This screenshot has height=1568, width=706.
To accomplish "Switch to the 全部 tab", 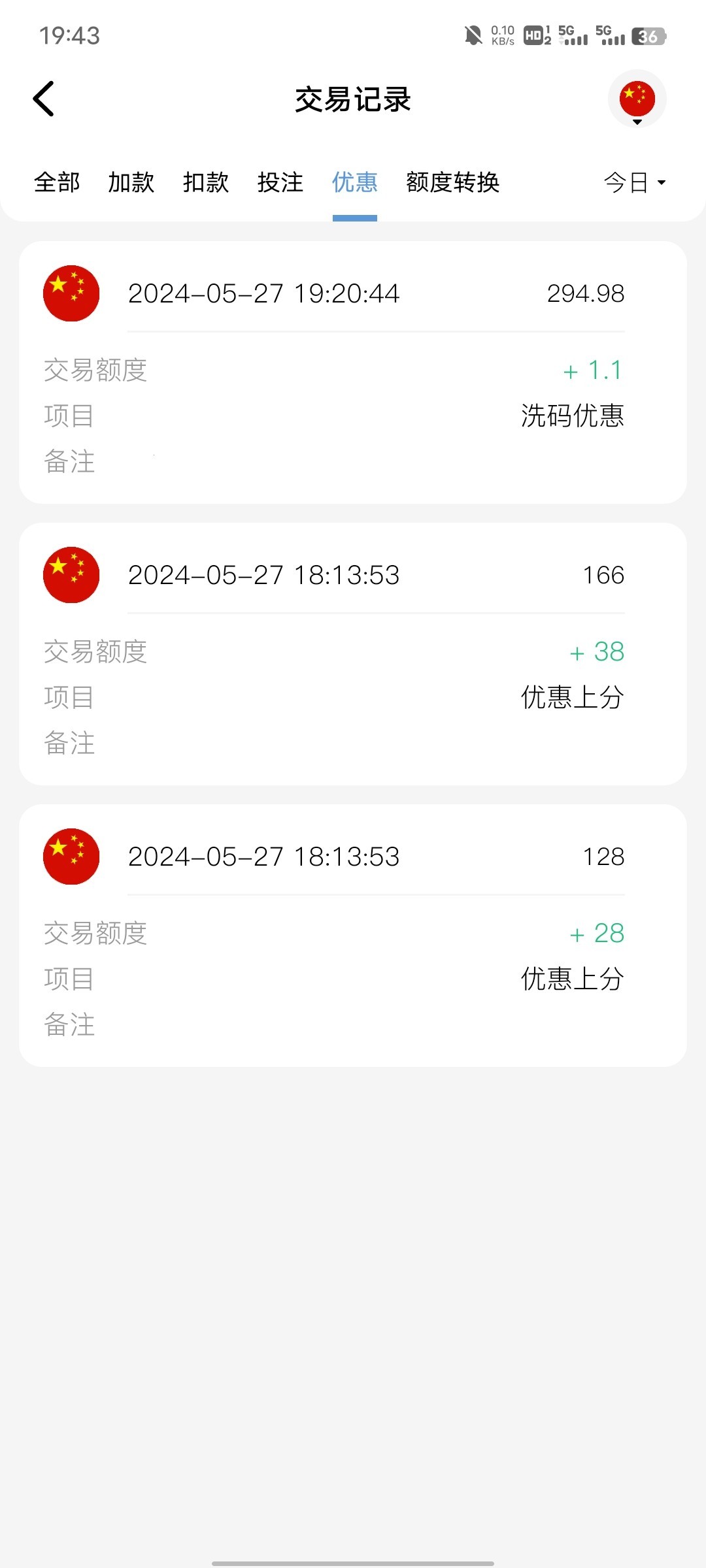I will click(x=57, y=182).
